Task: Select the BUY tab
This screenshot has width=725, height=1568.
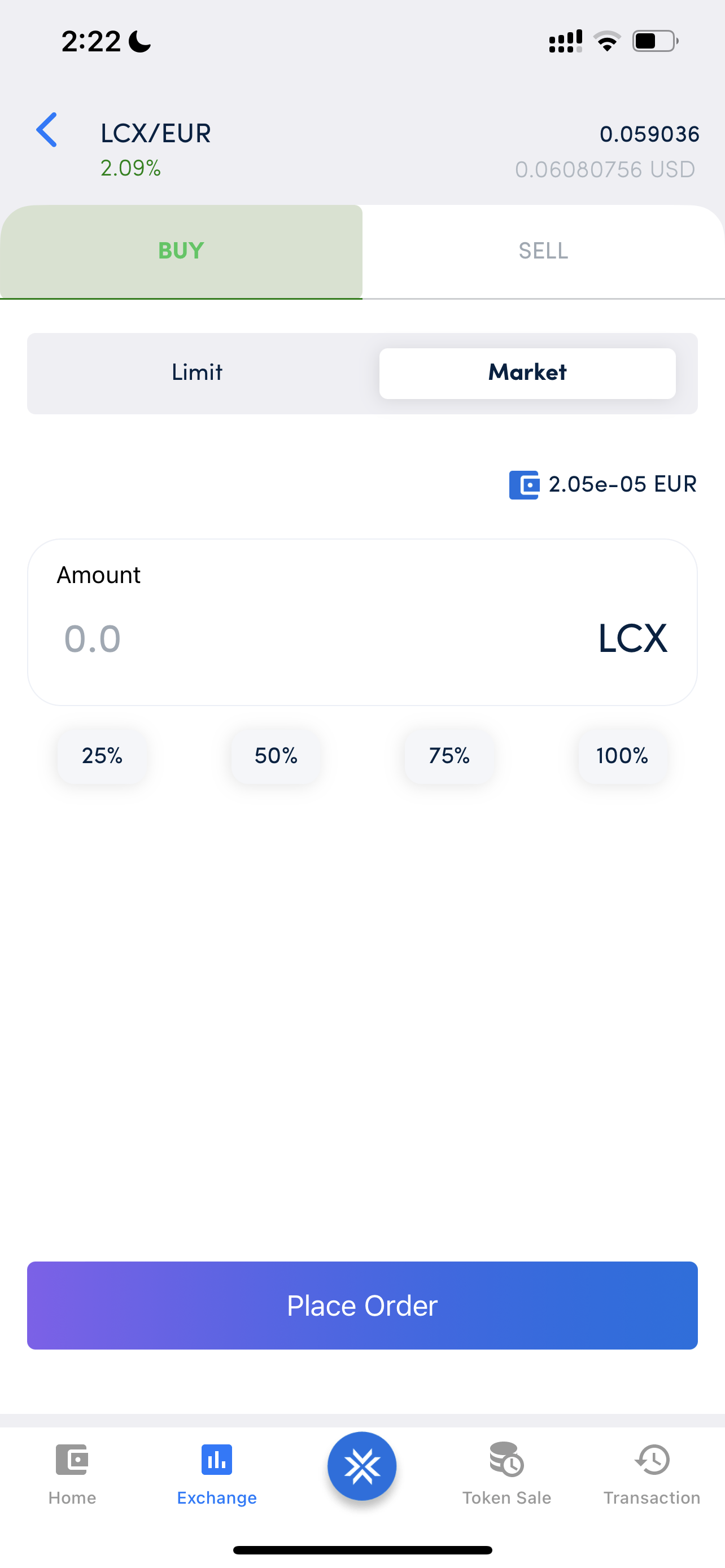Action: (x=181, y=251)
